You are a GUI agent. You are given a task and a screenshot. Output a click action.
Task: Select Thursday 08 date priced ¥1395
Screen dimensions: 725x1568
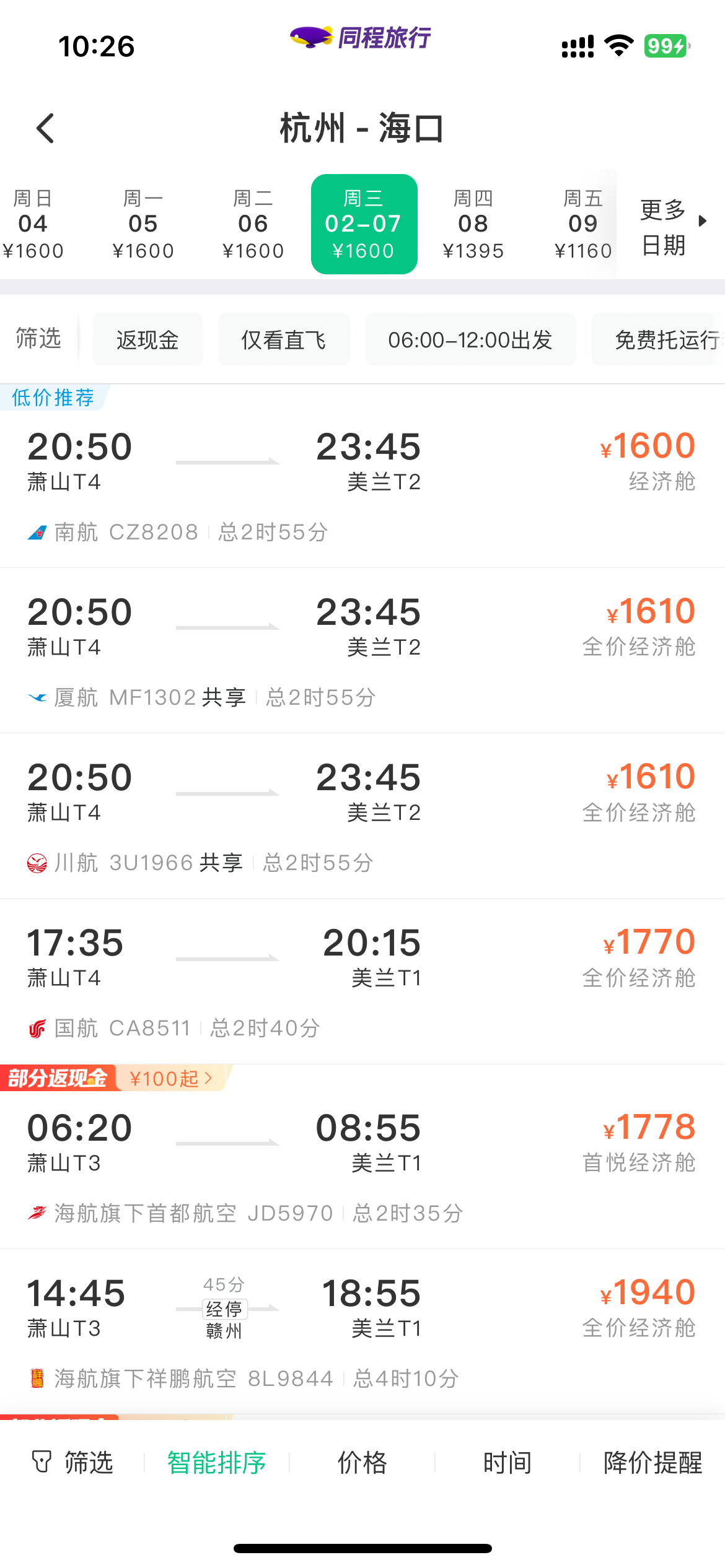tap(473, 224)
